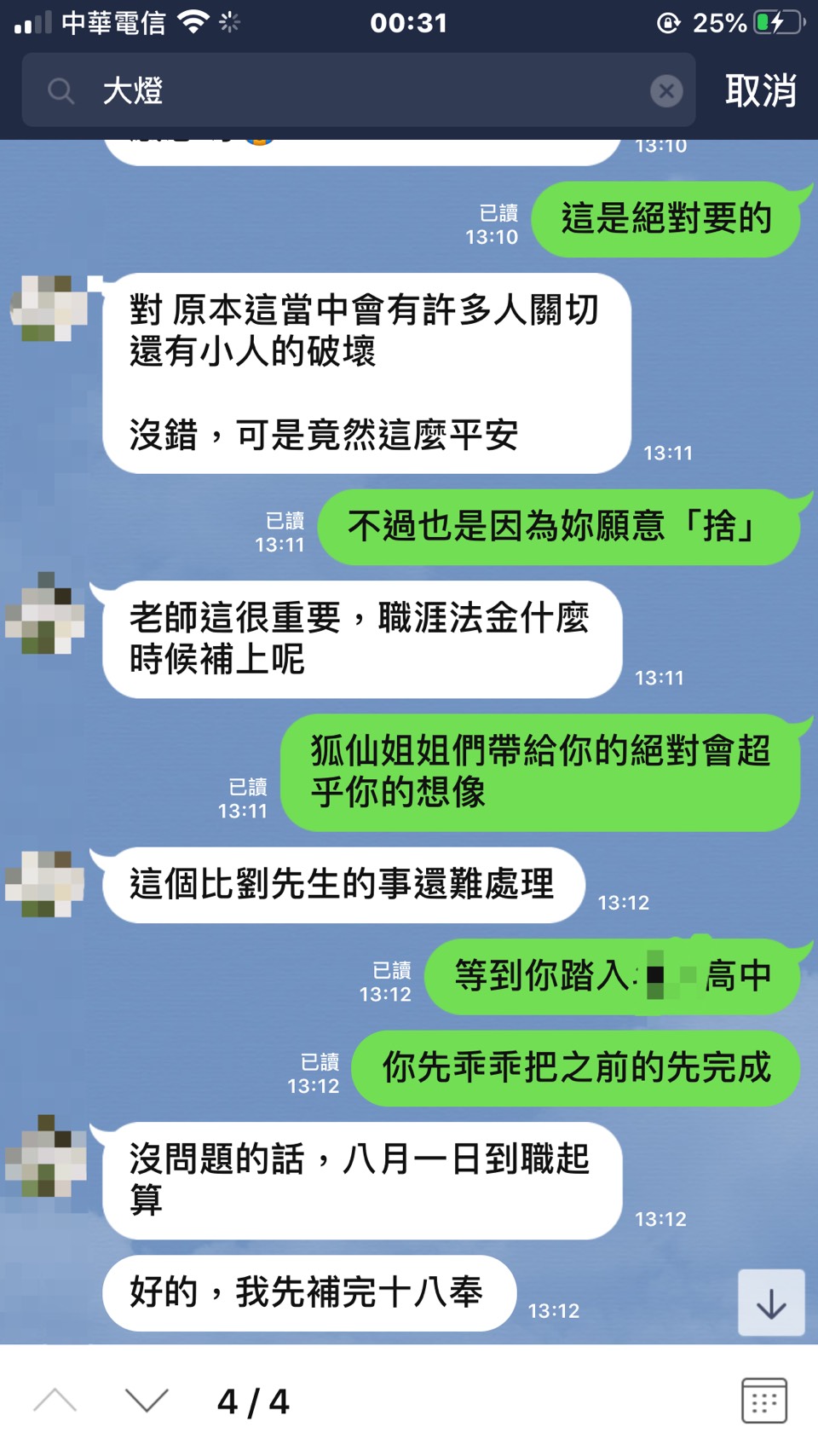The width and height of the screenshot is (818, 1456).
Task: Jump to the bottom with the down-arrow button
Action: point(771,1303)
